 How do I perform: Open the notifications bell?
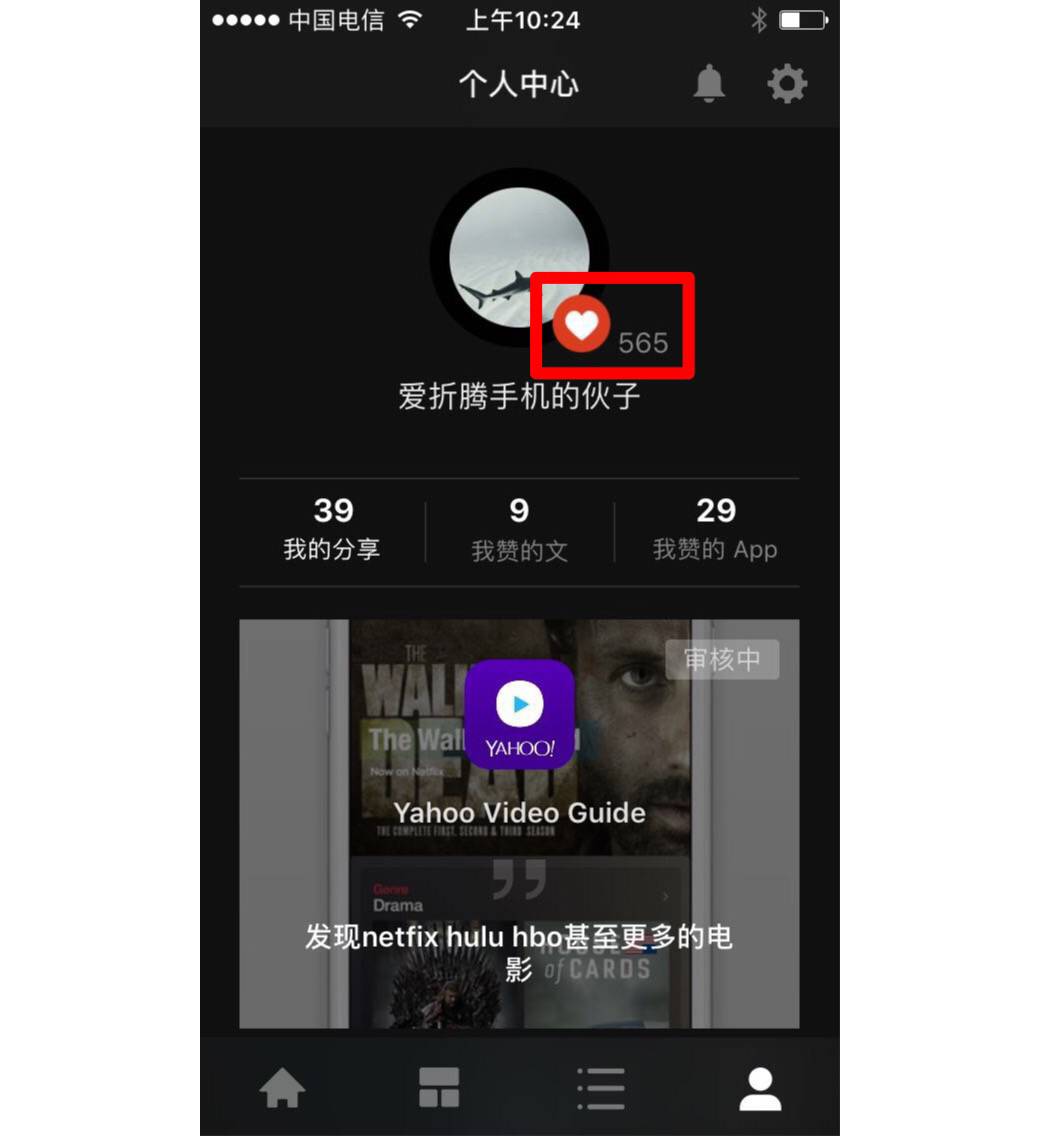click(709, 84)
